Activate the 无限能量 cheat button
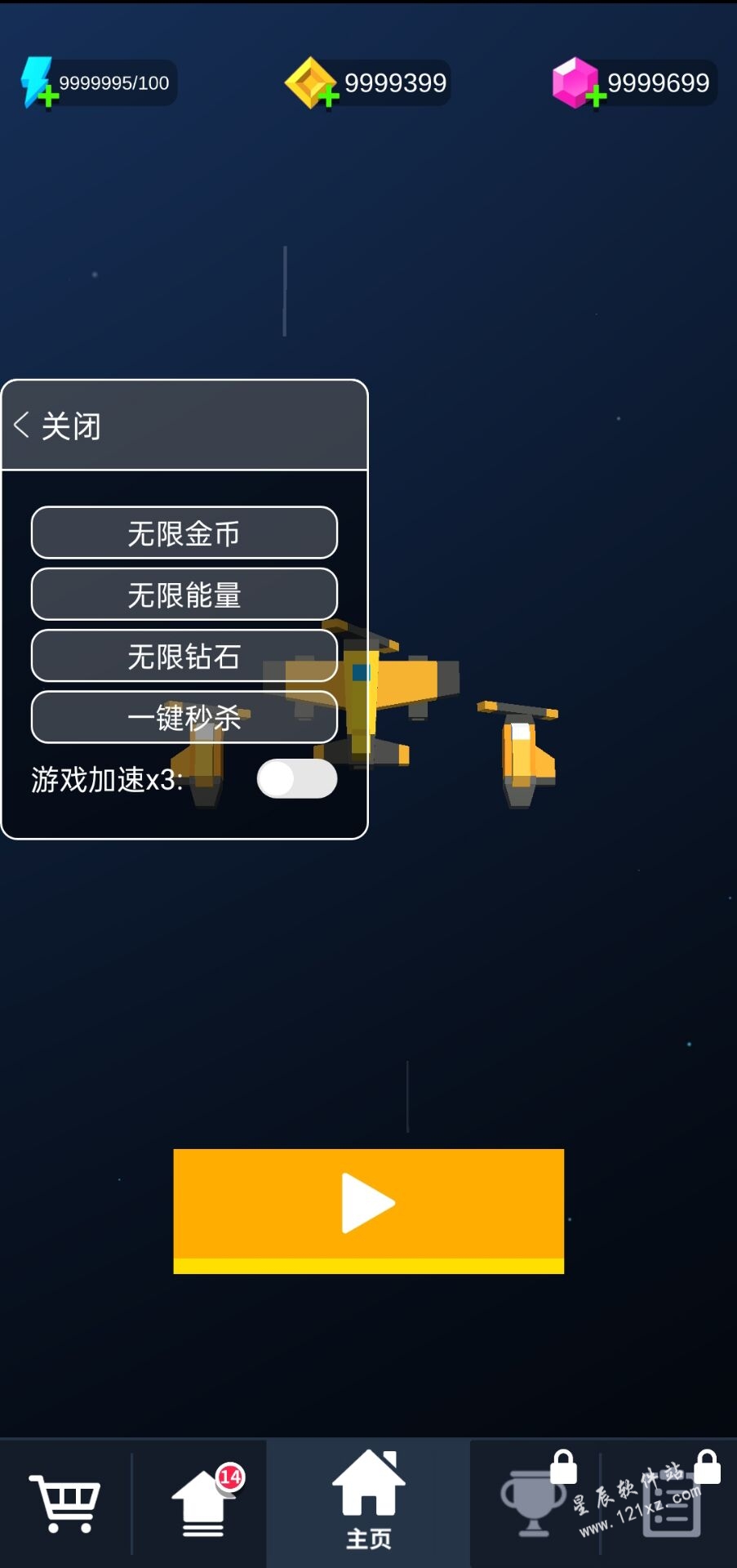The height and width of the screenshot is (1568, 737). tap(184, 595)
